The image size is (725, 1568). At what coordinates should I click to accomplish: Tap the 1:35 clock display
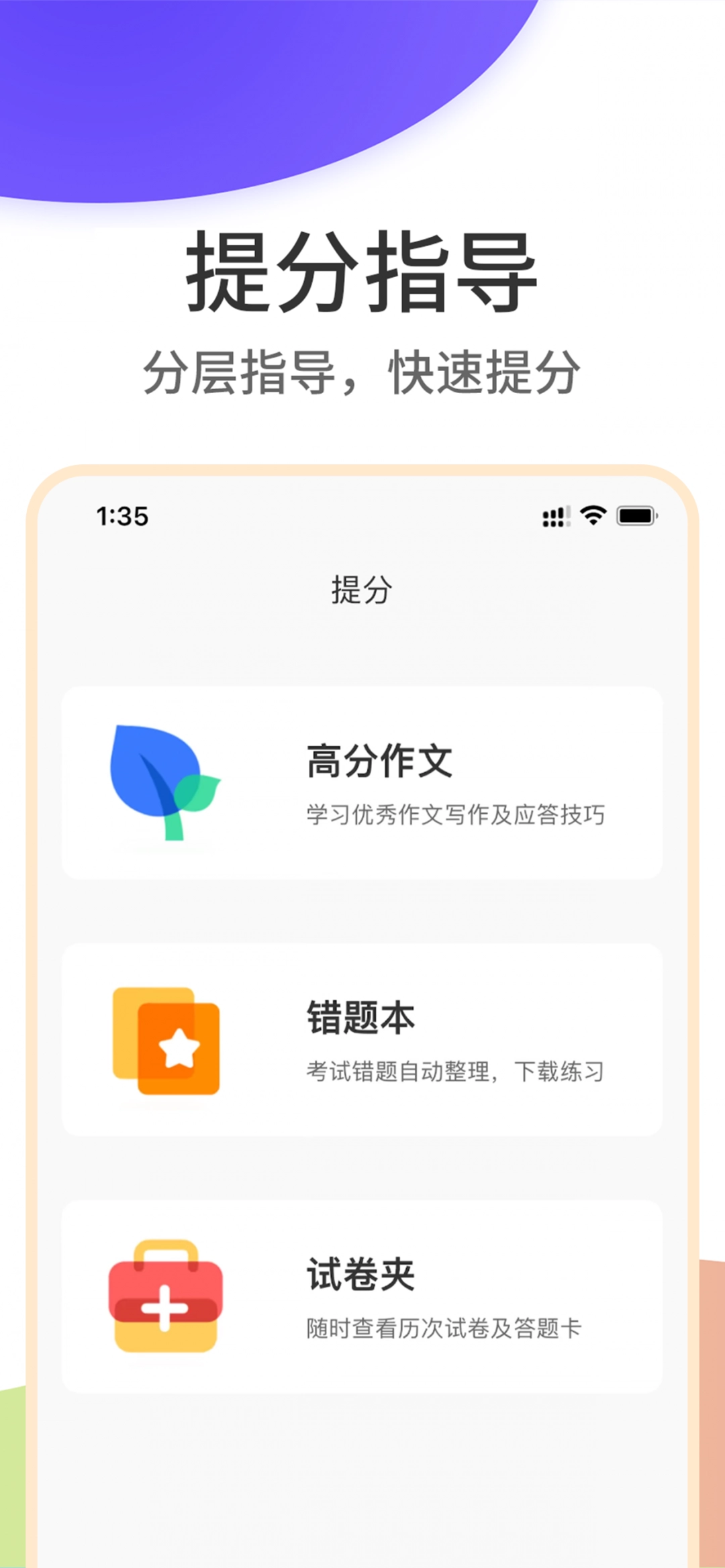(x=122, y=517)
